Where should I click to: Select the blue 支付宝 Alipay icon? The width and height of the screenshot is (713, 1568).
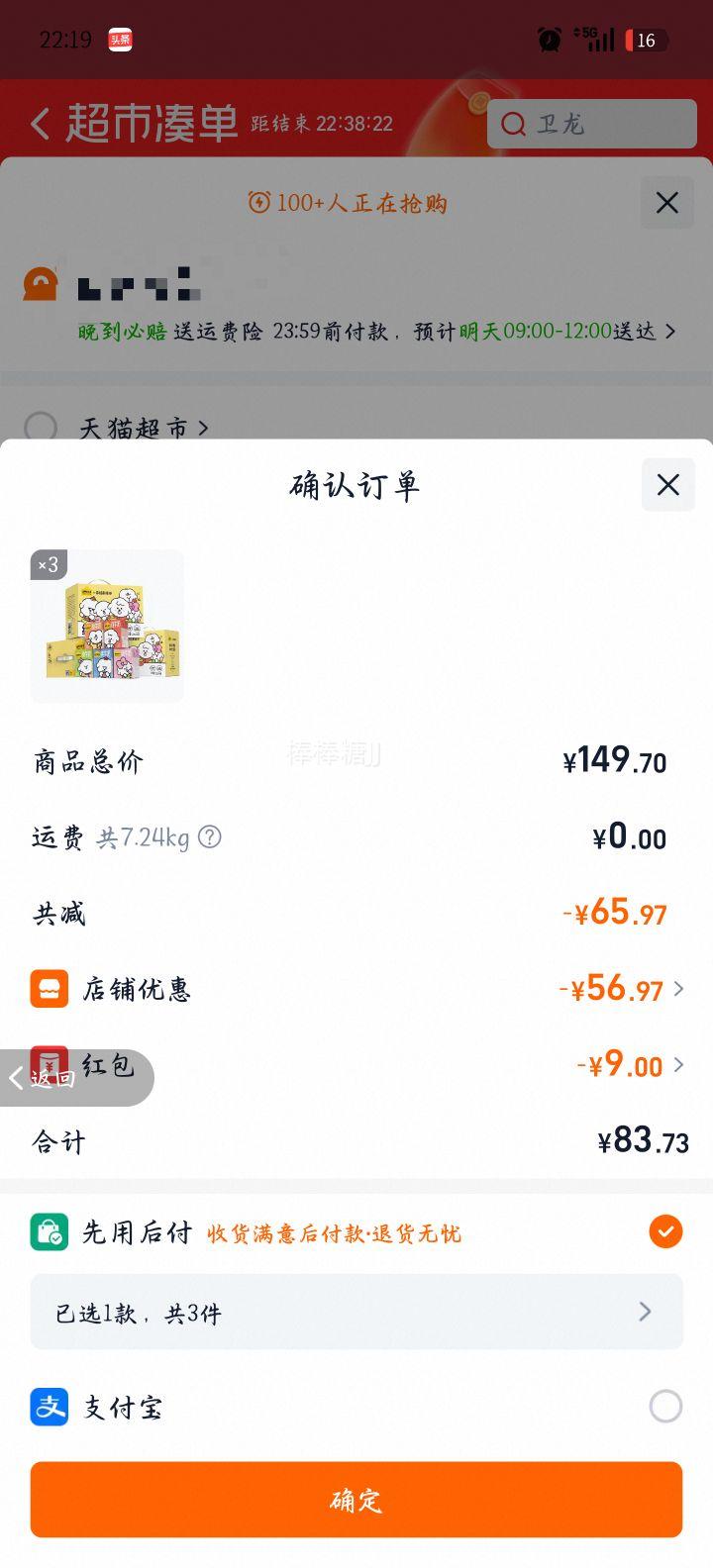click(x=51, y=1408)
